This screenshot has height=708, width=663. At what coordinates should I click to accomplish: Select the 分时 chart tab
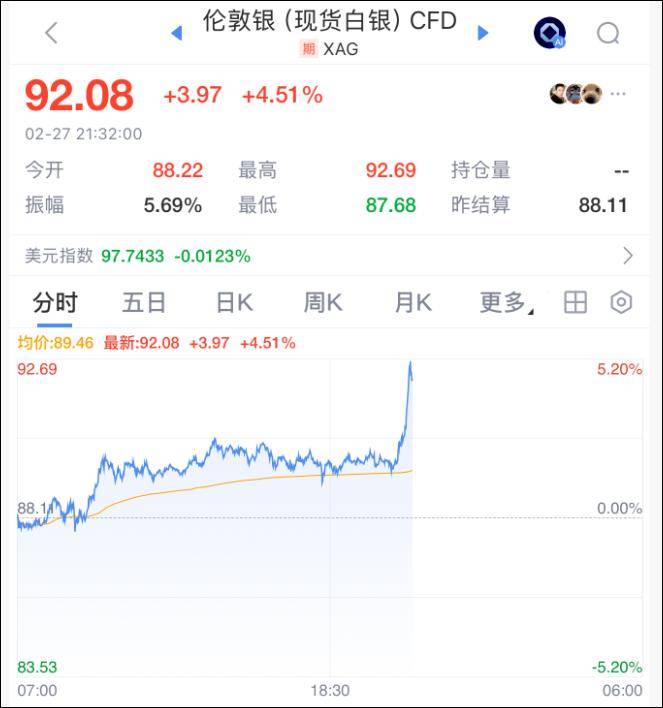pyautogui.click(x=55, y=303)
